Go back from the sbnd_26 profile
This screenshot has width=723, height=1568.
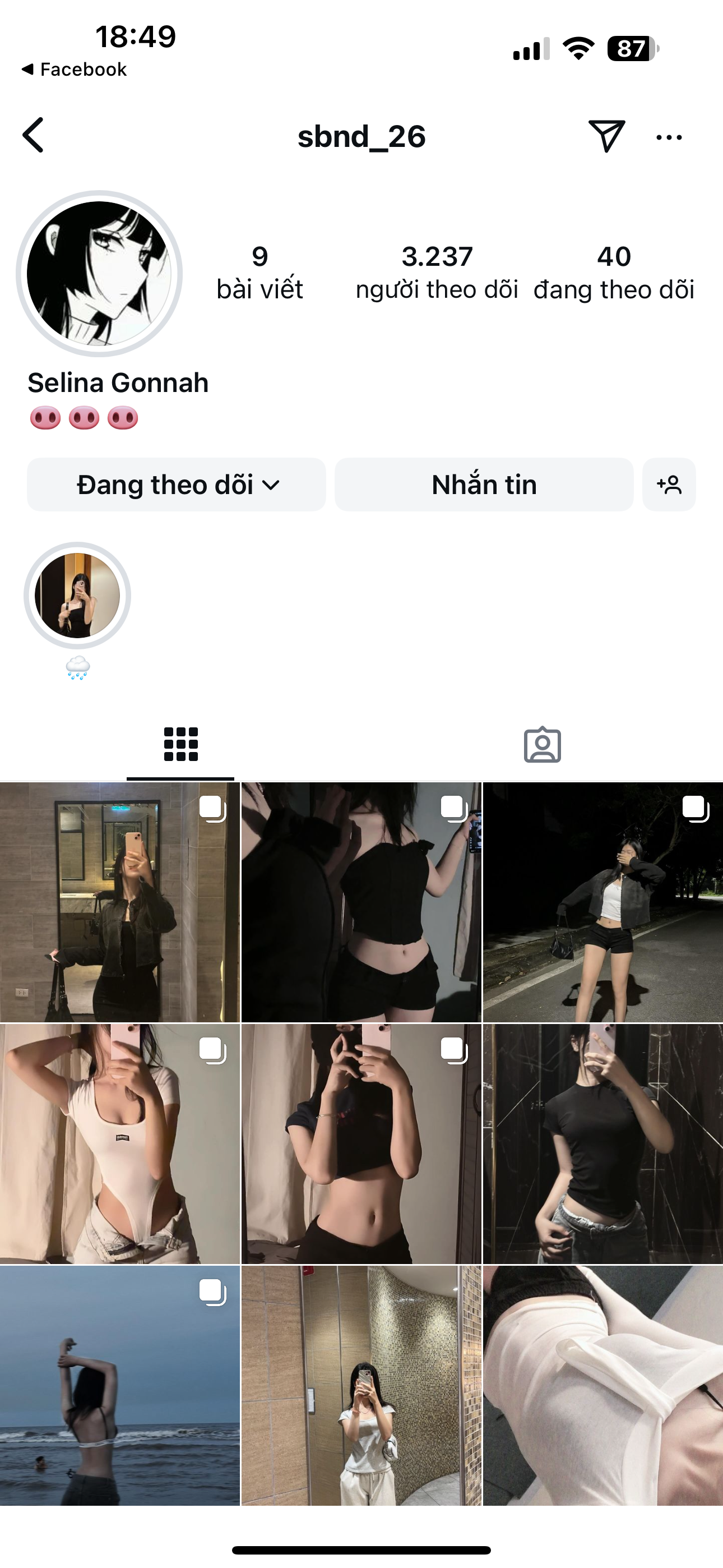pos(34,135)
